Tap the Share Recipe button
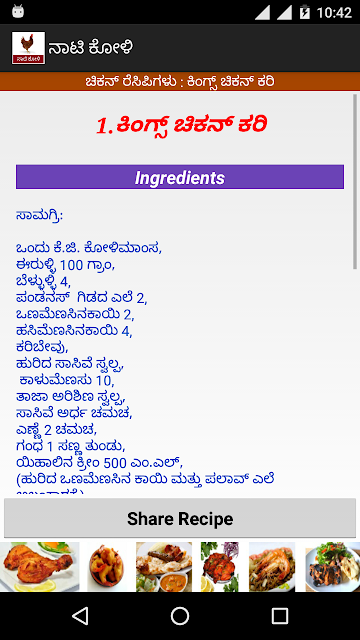This screenshot has width=360, height=640. pos(180,518)
